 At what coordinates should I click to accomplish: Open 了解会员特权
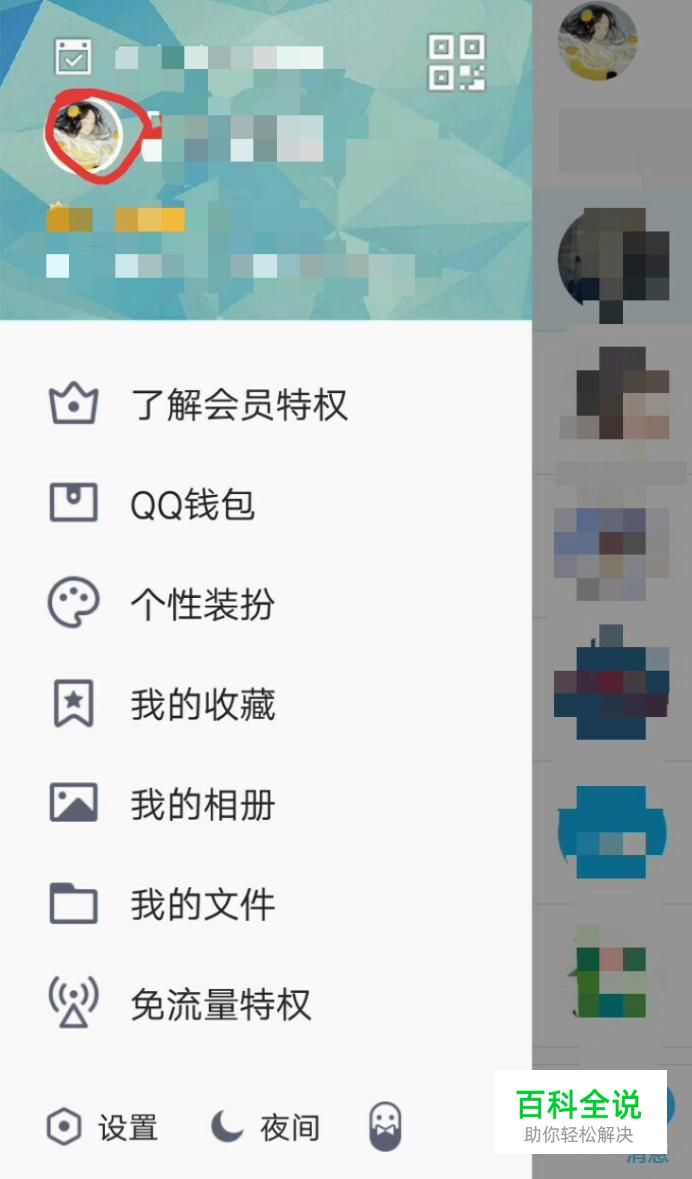tap(238, 405)
